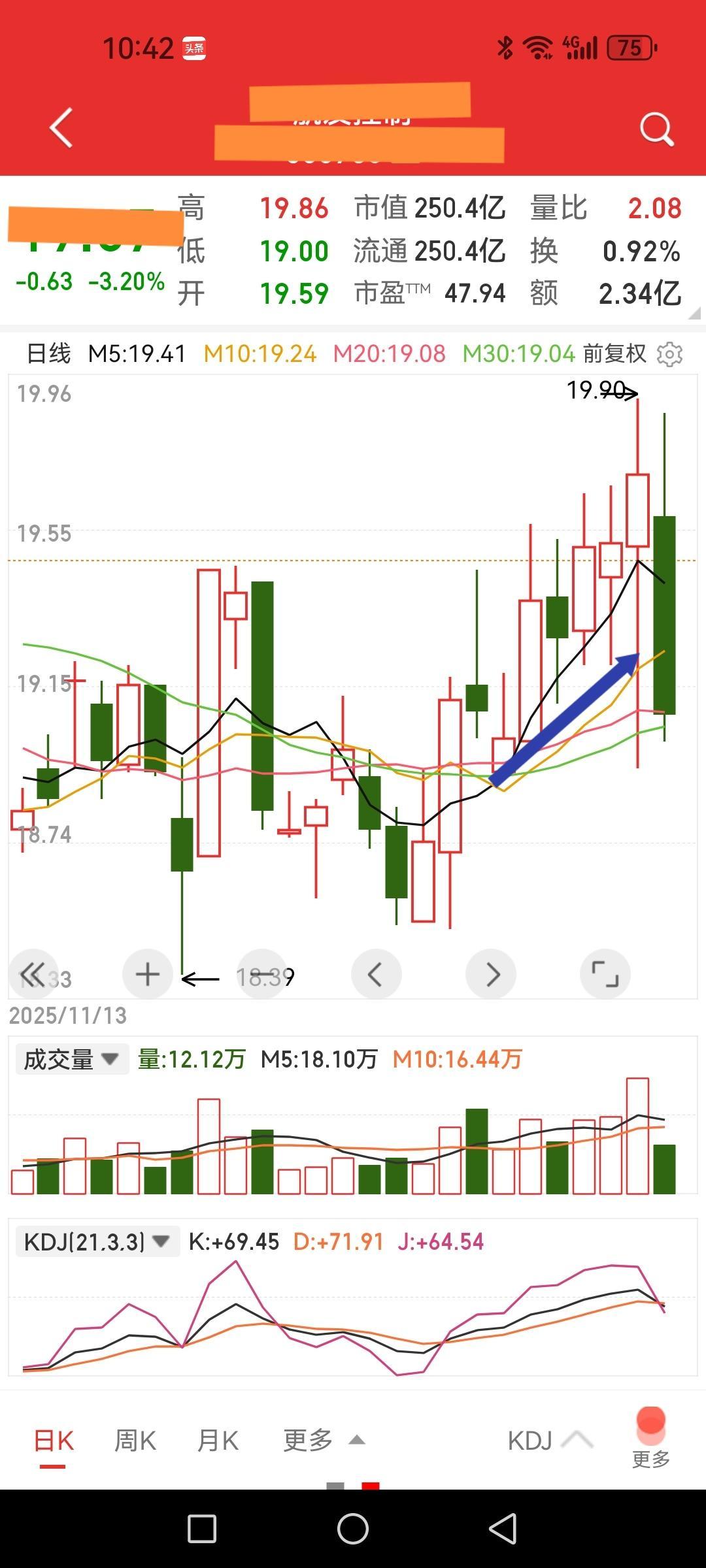Open chart settings via the gear icon

click(670, 353)
